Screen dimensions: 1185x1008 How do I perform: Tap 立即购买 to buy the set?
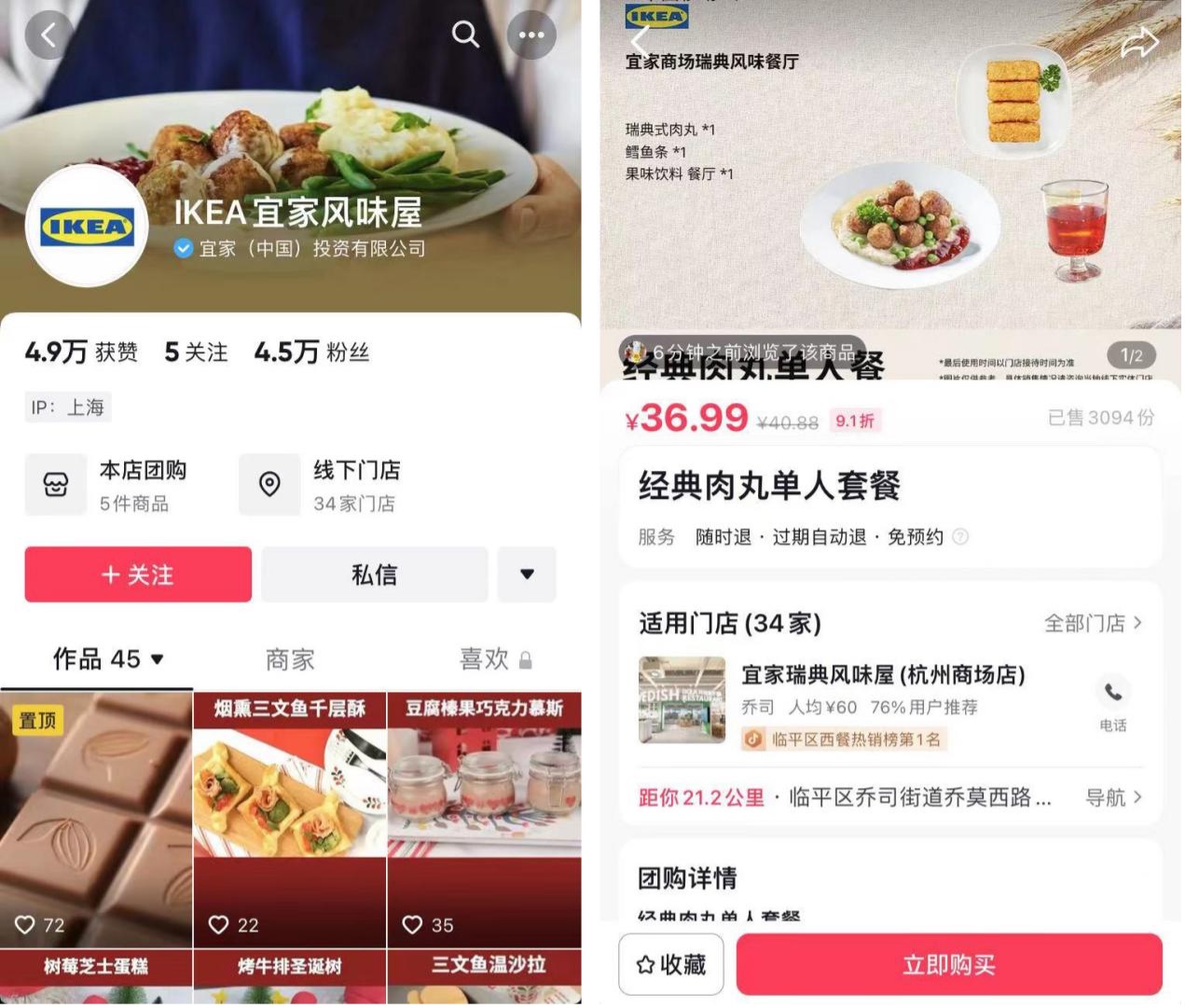(949, 964)
